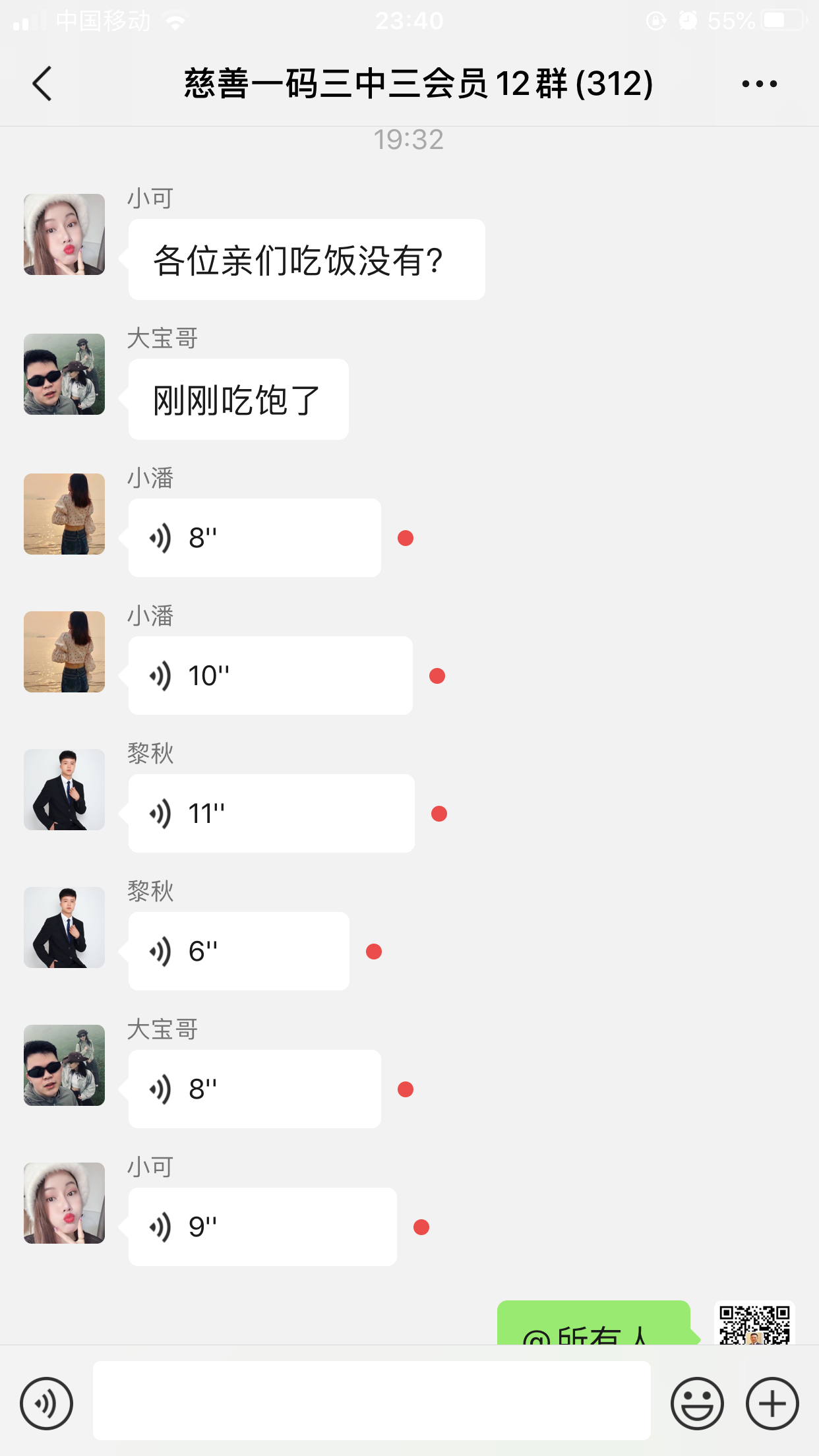Open 小潘's avatar beside the 8-second voice
Viewport: 819px width, 1456px height.
click(65, 514)
